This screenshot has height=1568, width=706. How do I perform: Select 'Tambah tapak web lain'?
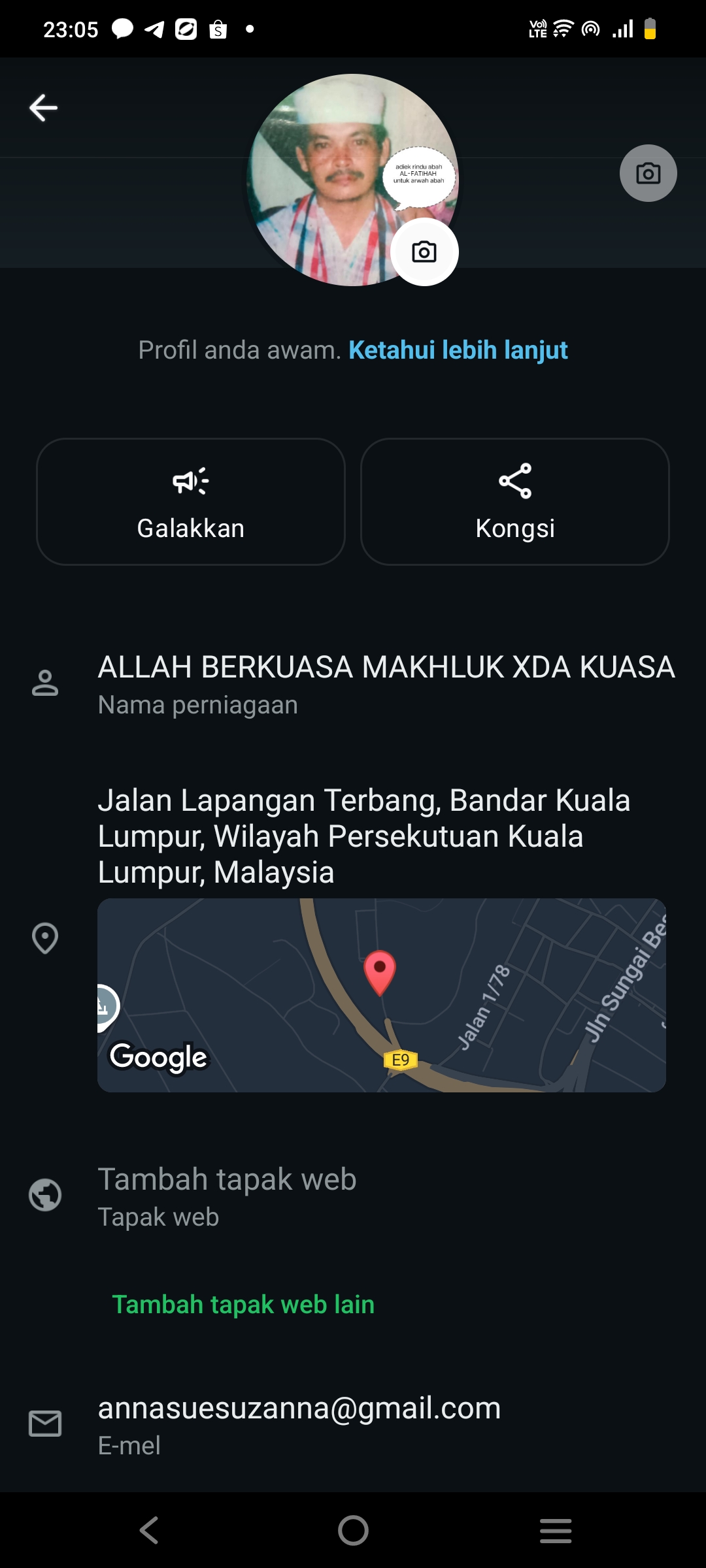click(x=243, y=1305)
